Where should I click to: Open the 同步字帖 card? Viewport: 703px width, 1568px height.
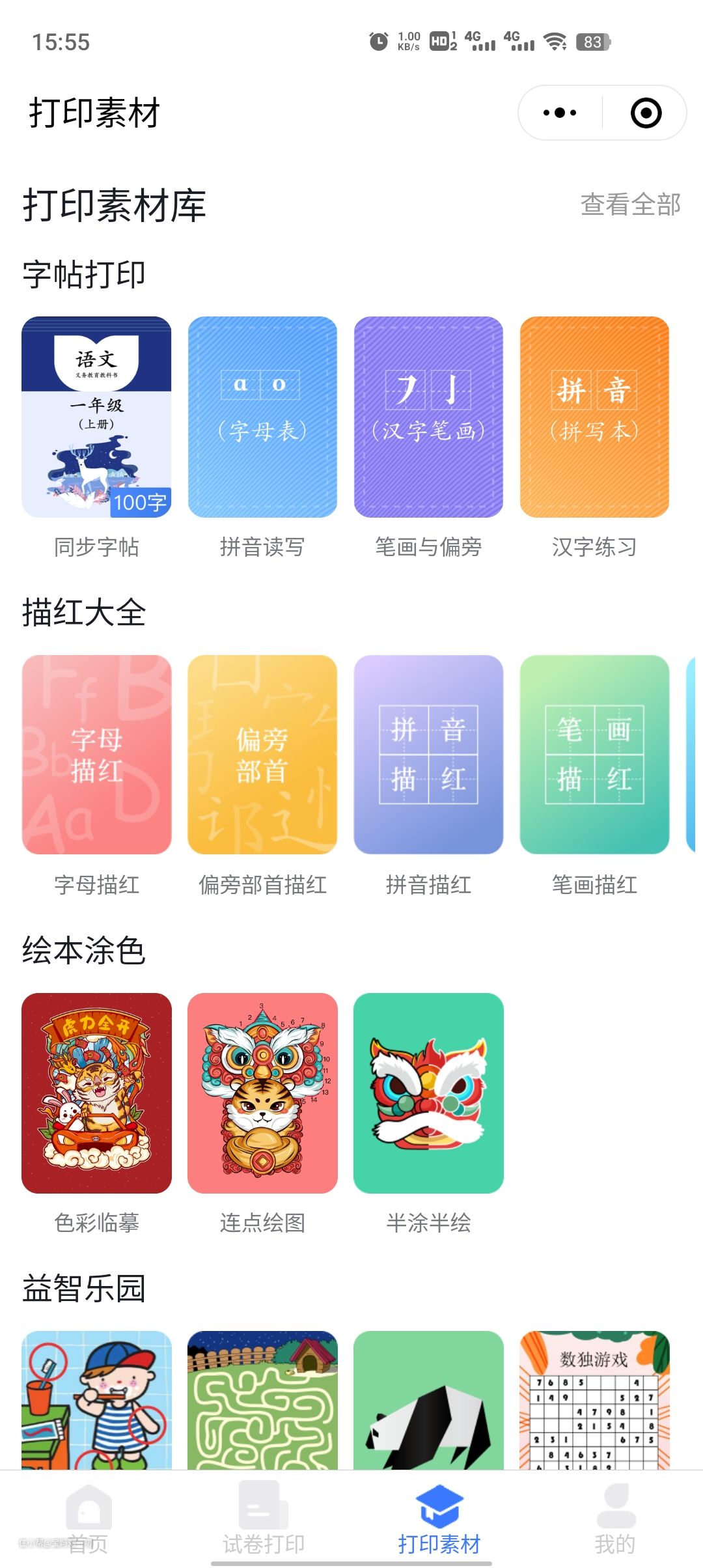(96, 417)
